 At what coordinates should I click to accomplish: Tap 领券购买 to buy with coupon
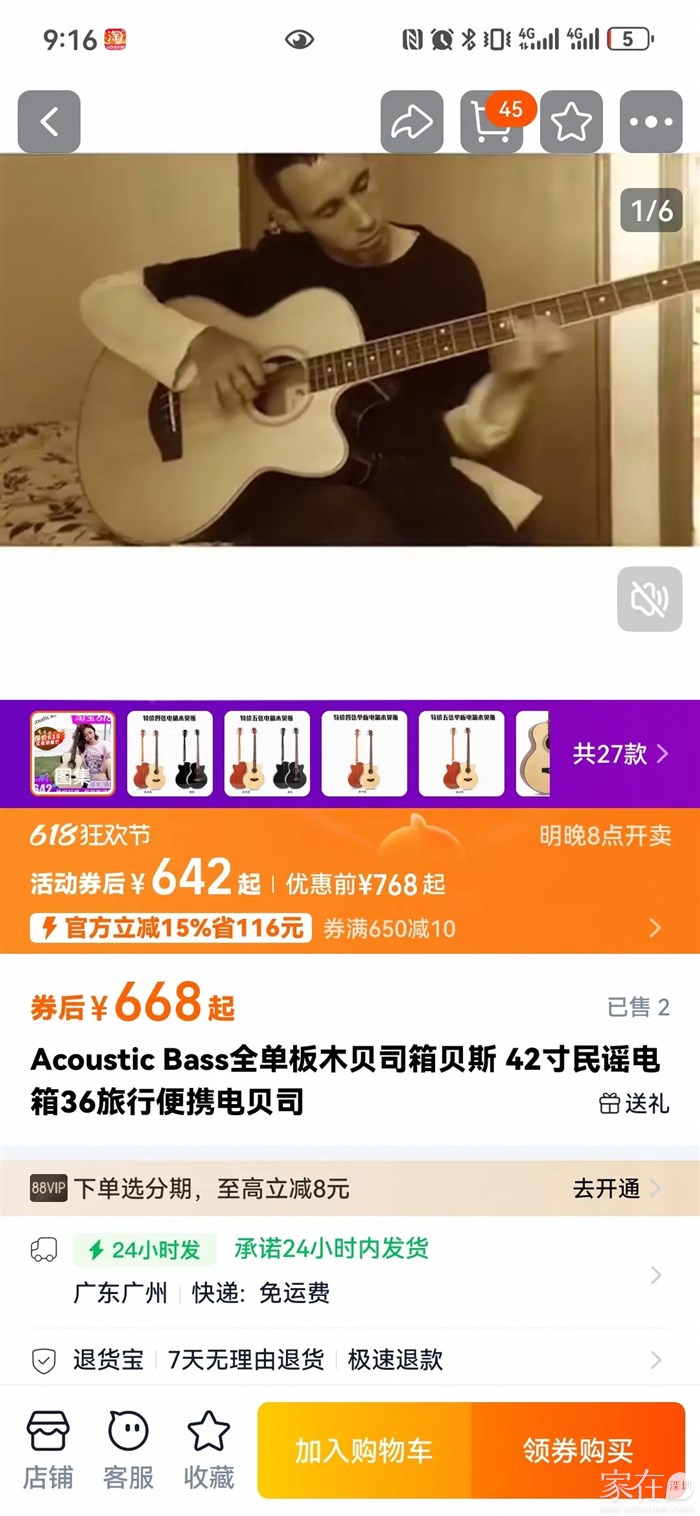click(578, 1450)
